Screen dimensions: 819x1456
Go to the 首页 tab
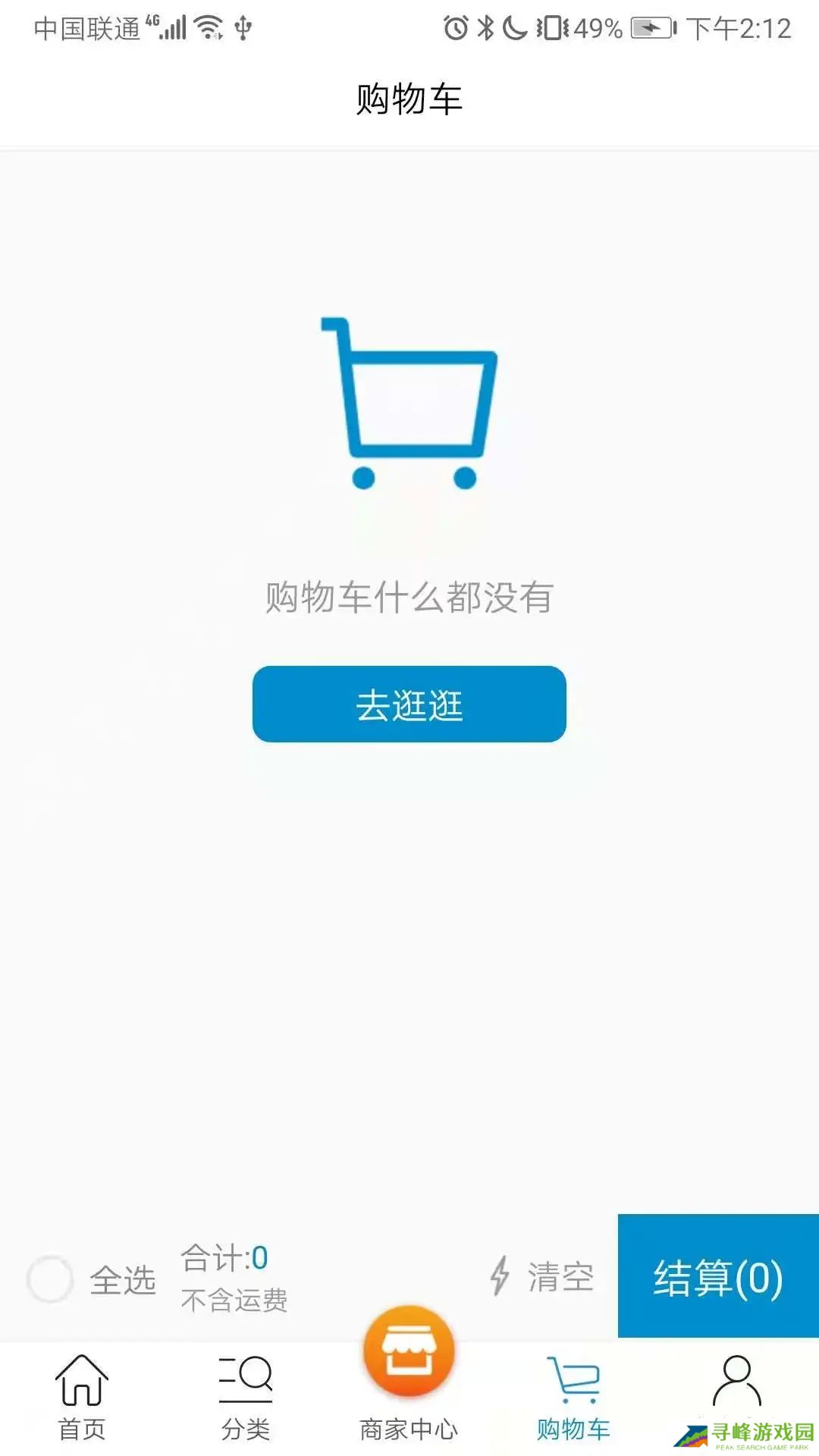click(82, 1397)
